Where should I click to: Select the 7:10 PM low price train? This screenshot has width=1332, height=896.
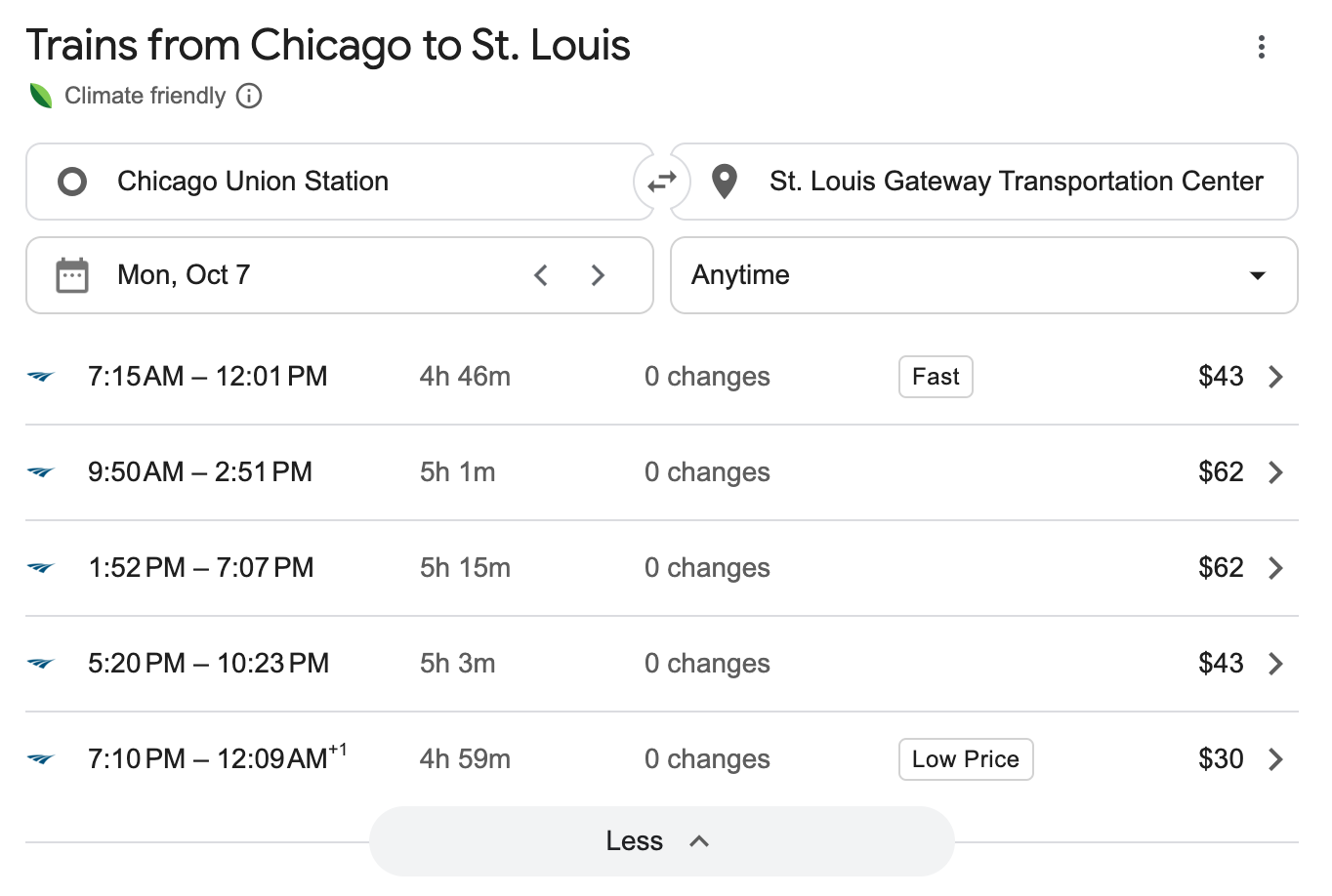660,759
